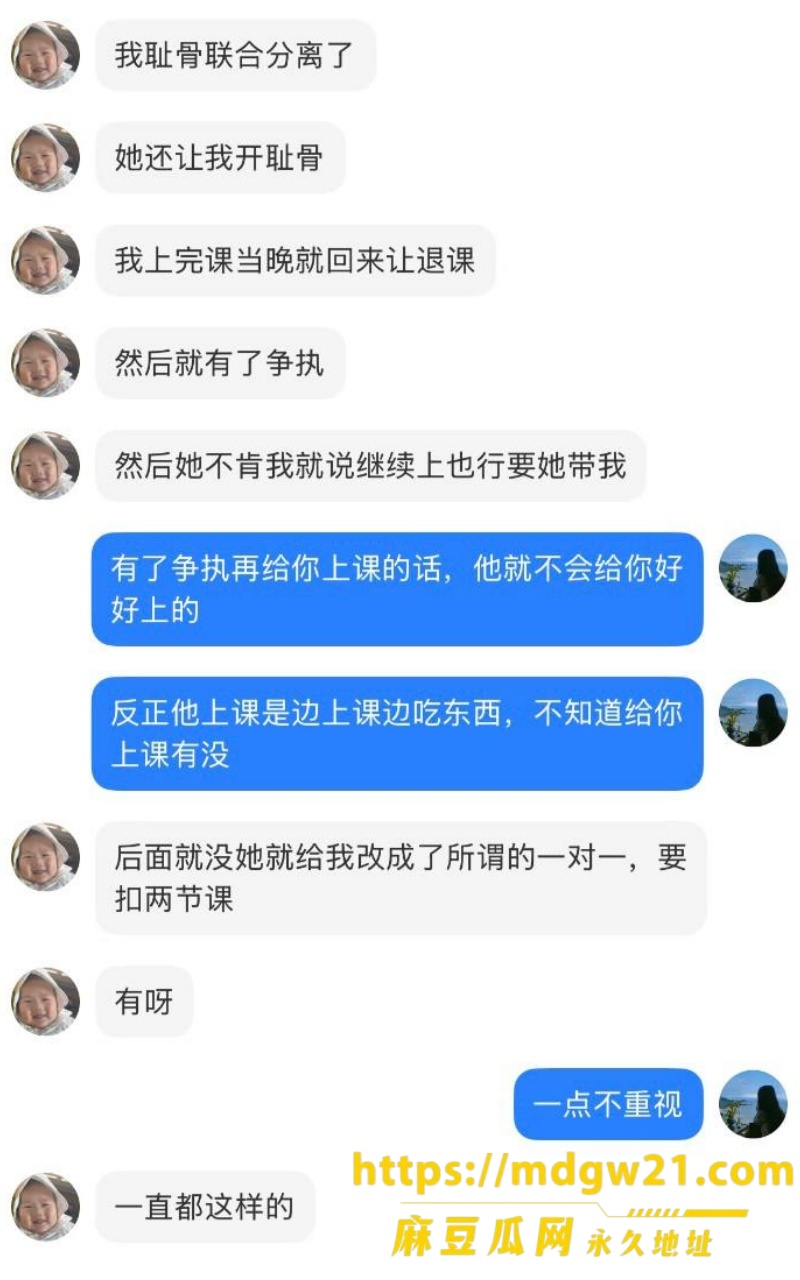Open profile picture beside 然后就有了争执
This screenshot has width=800, height=1280.
pyautogui.click(x=45, y=362)
